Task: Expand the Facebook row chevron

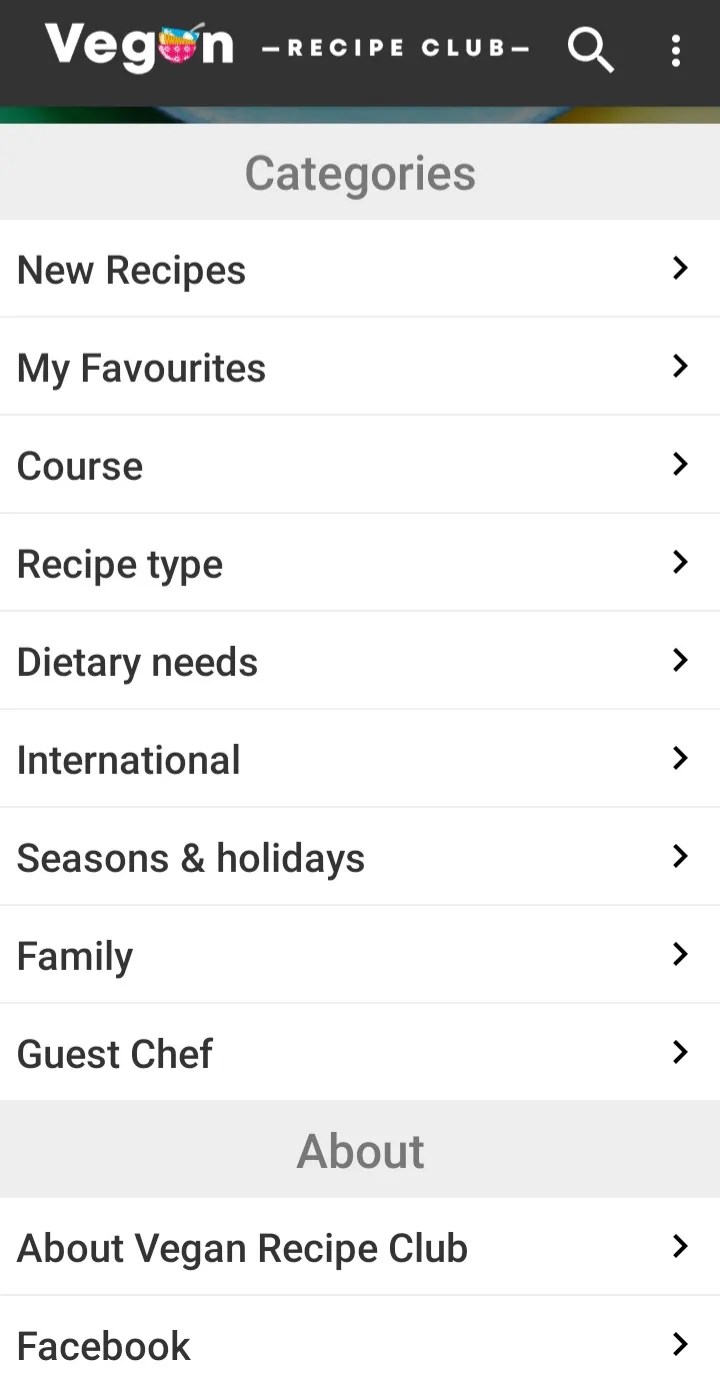Action: [x=680, y=1343]
